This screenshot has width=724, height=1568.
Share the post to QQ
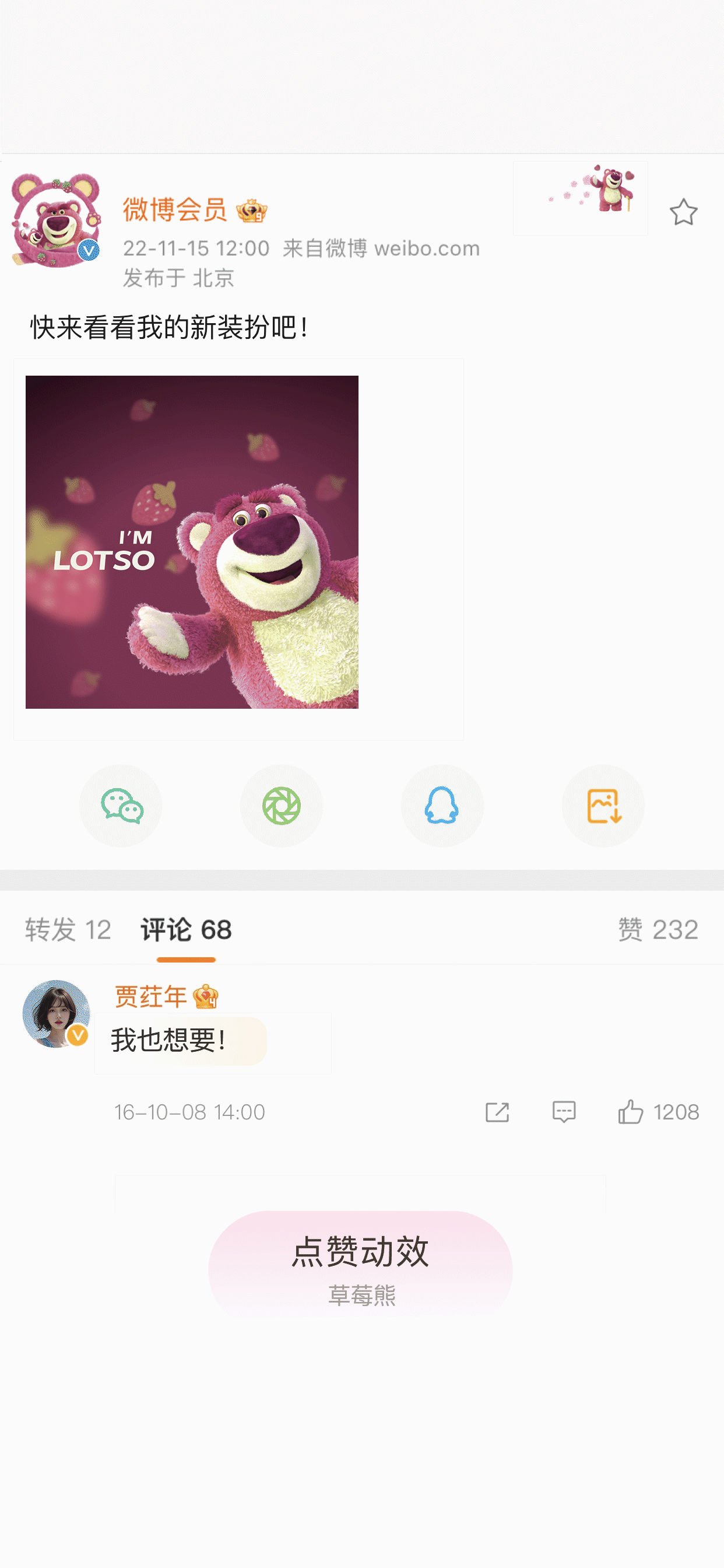[x=442, y=806]
